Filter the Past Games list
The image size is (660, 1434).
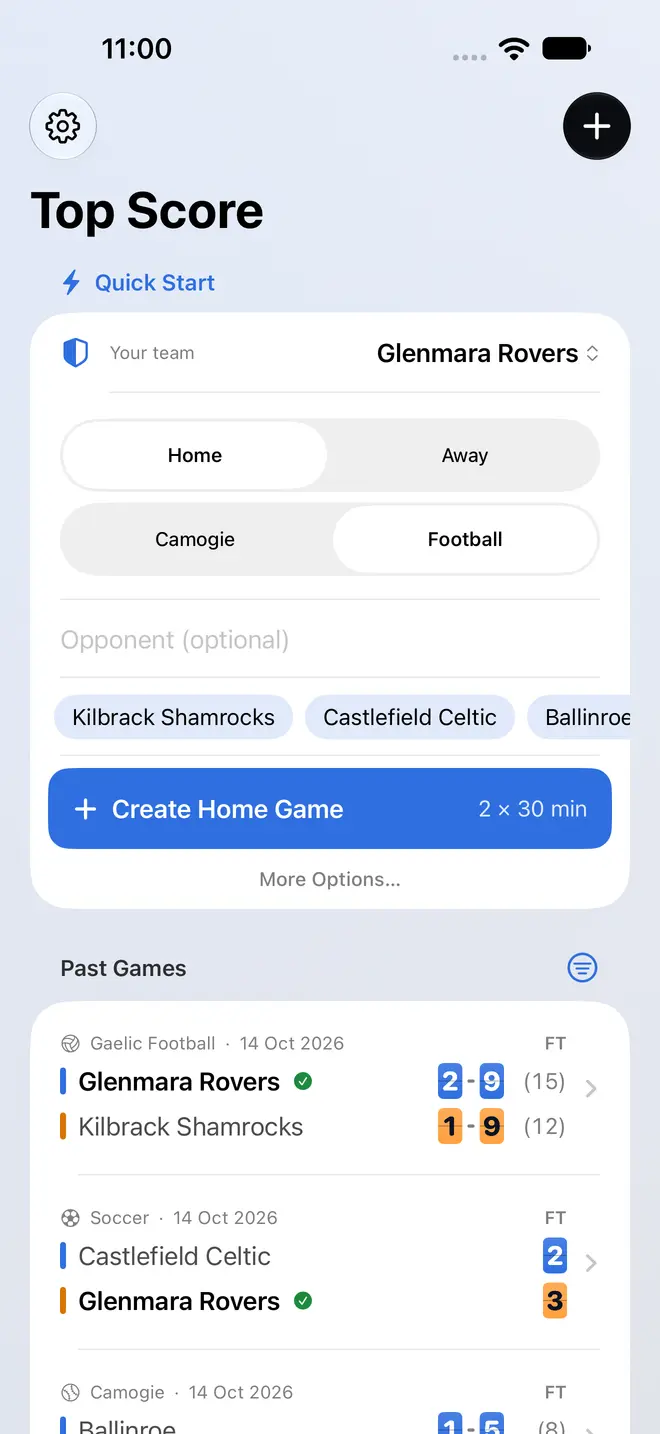pos(582,967)
